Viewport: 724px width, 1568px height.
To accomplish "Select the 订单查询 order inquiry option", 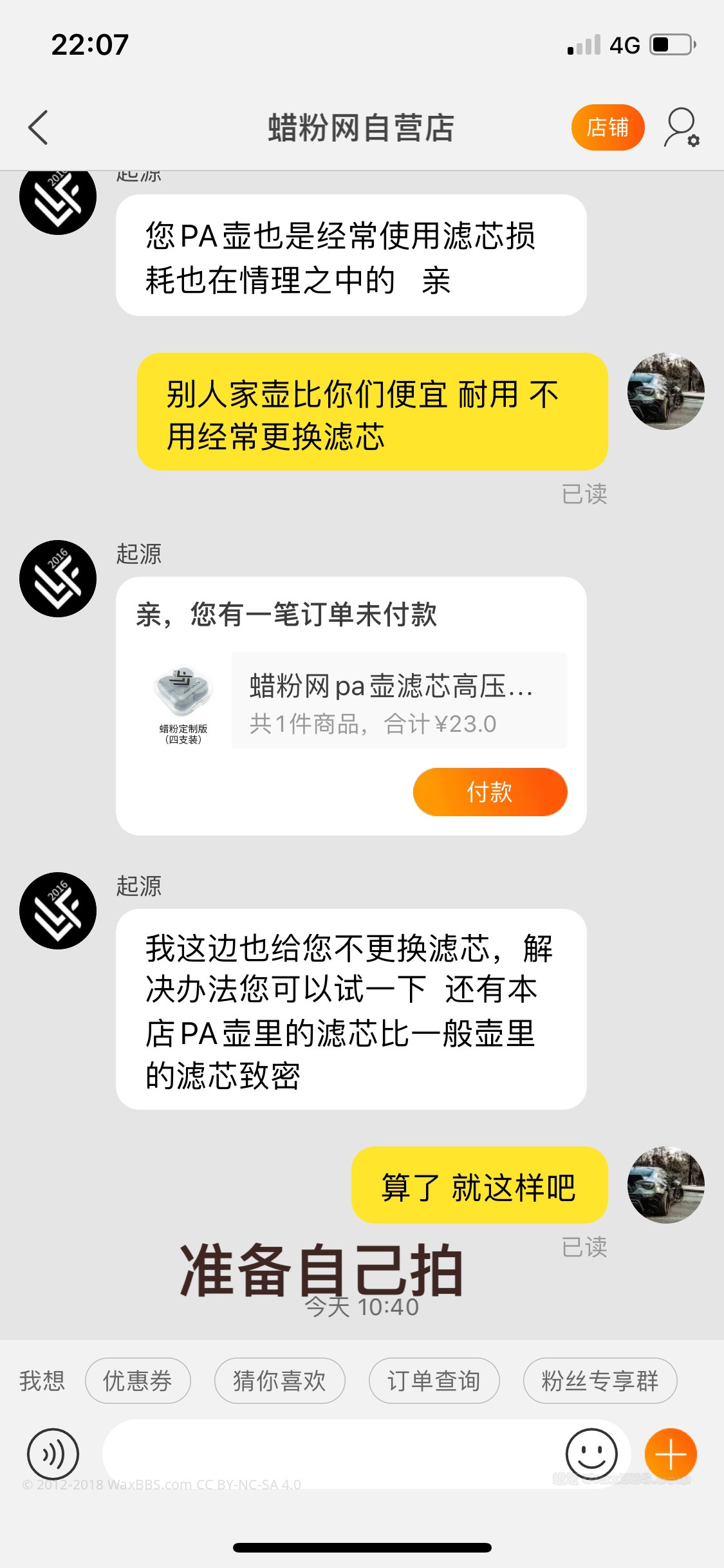I will [x=435, y=1380].
